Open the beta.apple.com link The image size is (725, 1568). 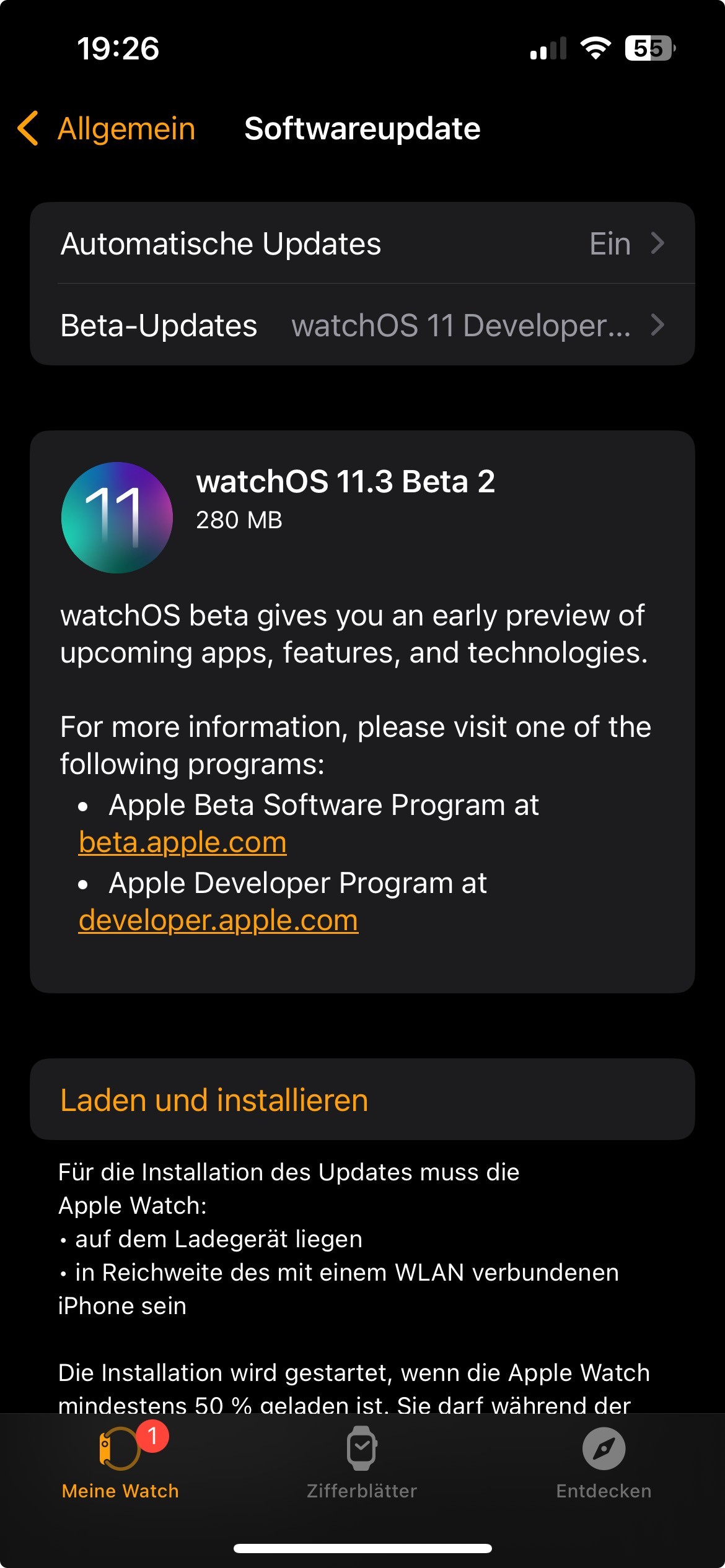coord(183,842)
